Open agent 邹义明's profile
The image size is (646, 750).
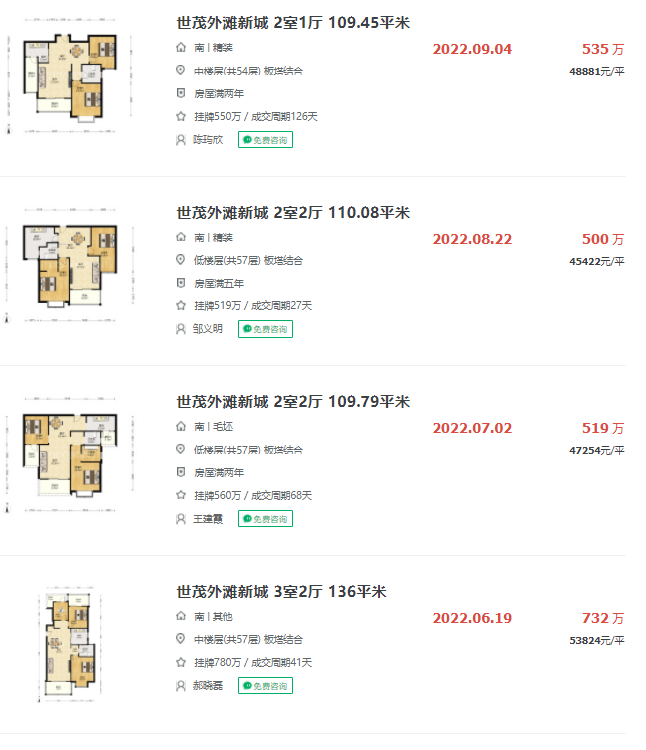pos(207,329)
